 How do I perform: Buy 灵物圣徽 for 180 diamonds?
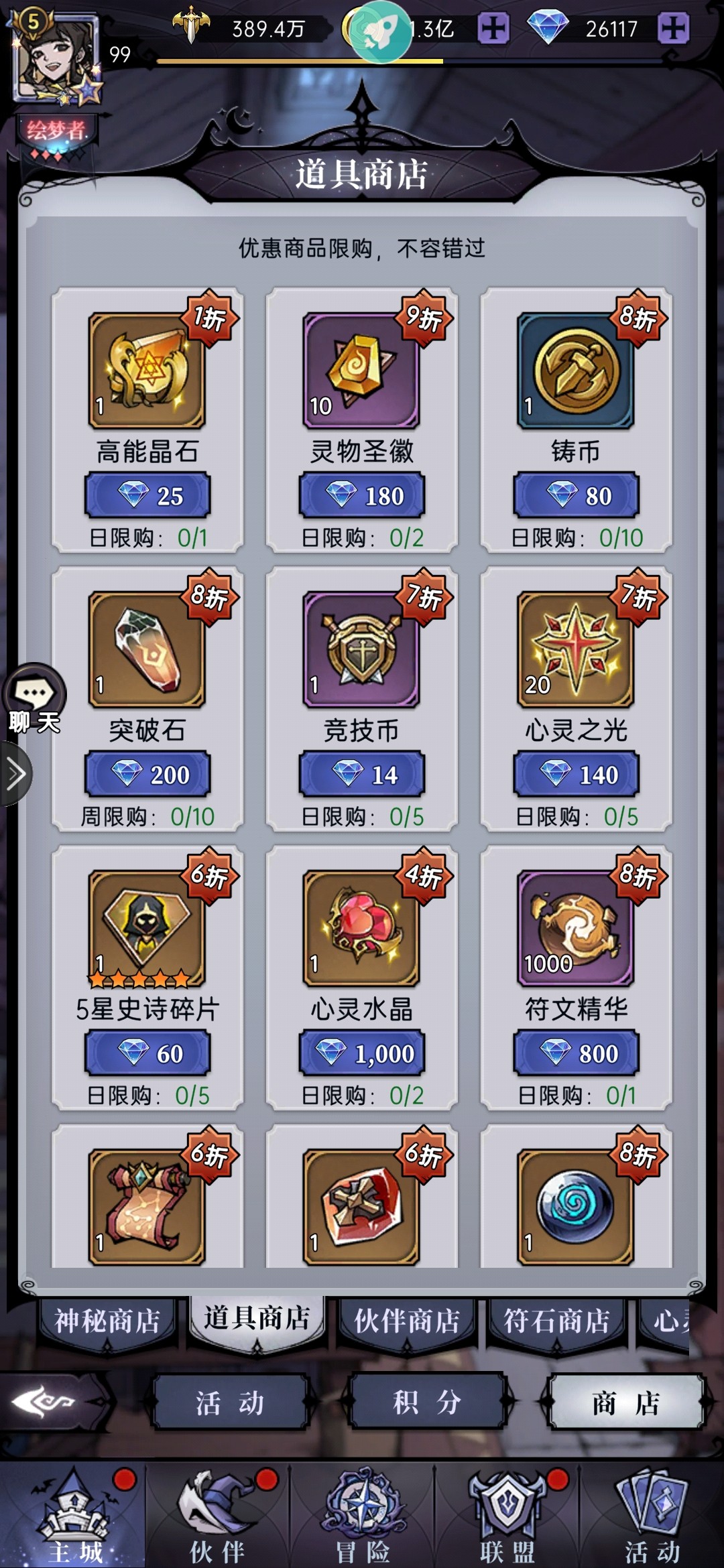click(362, 496)
